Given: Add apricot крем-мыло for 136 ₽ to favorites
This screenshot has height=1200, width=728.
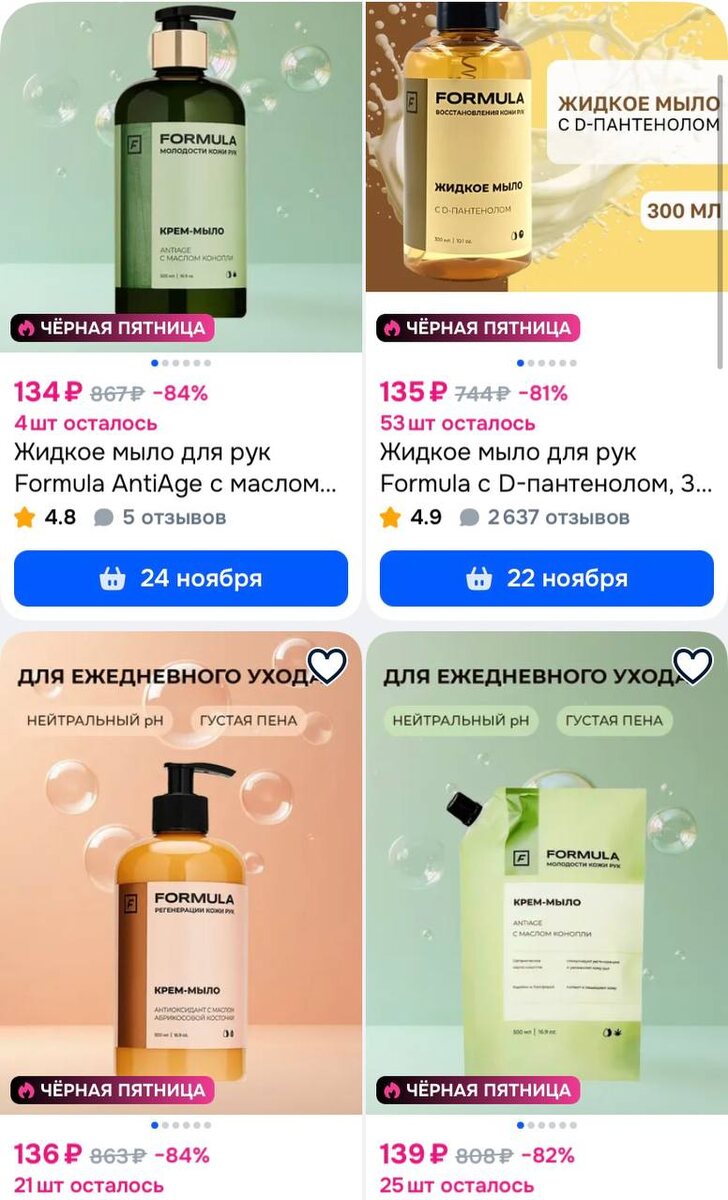Looking at the screenshot, I should coord(326,665).
